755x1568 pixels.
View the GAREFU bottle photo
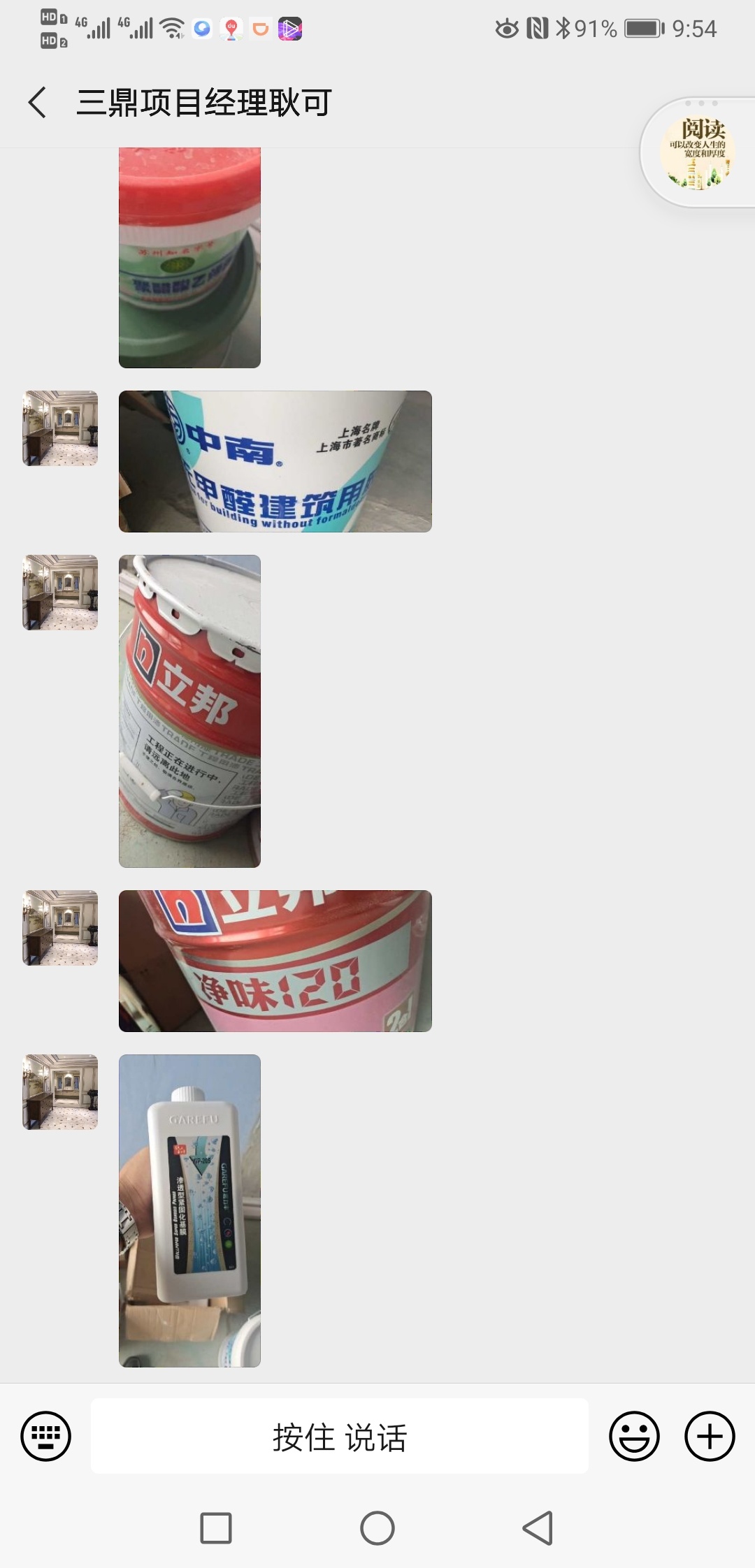point(189,1211)
